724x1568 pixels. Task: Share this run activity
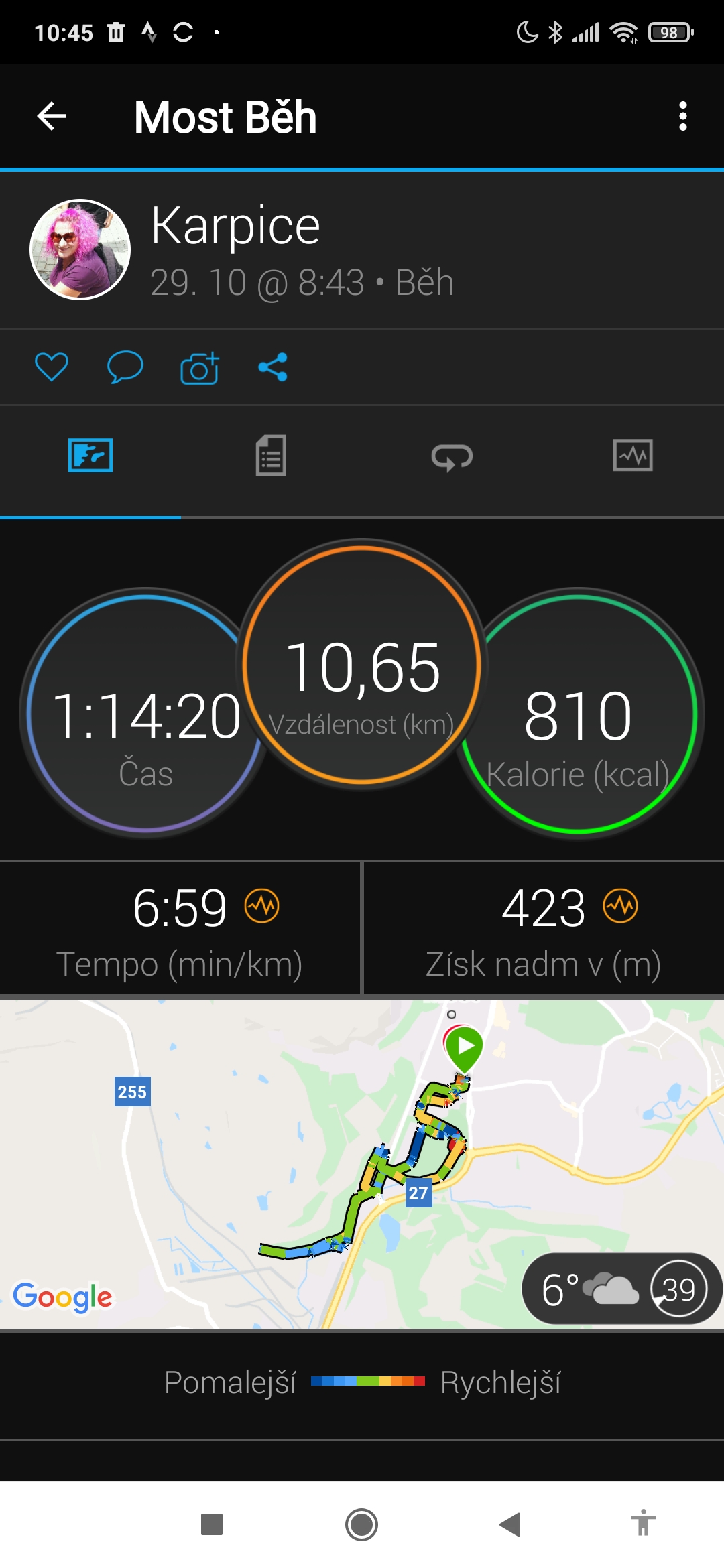(273, 367)
